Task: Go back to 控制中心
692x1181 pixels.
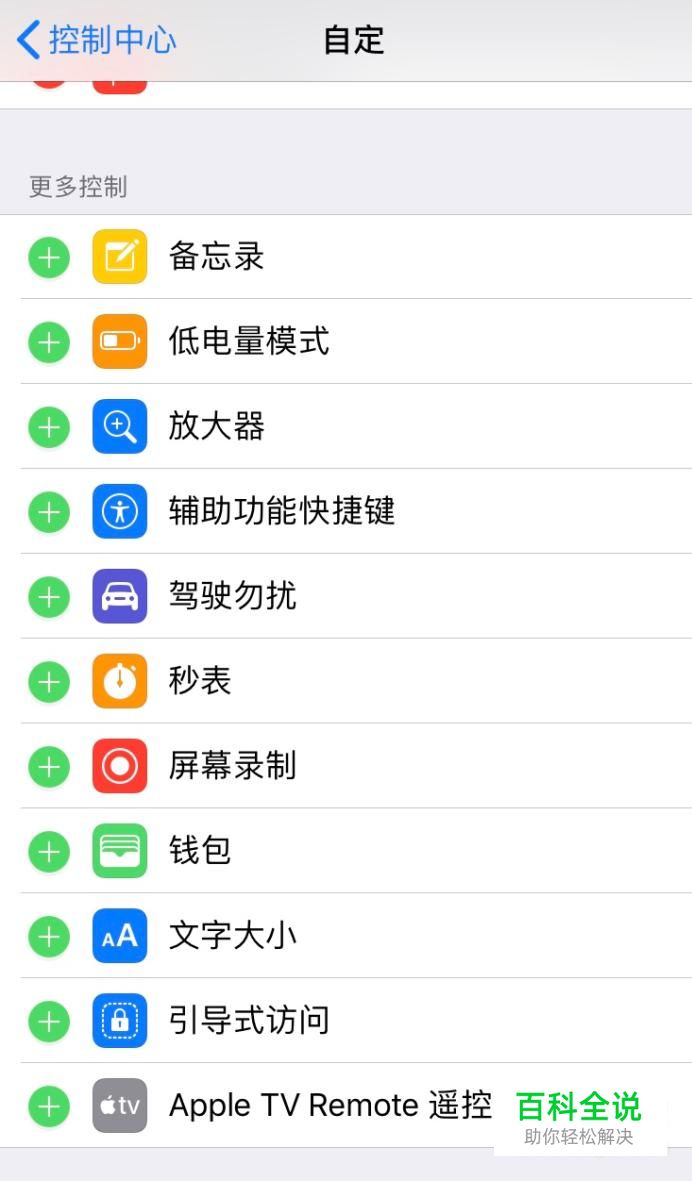Action: 96,40
